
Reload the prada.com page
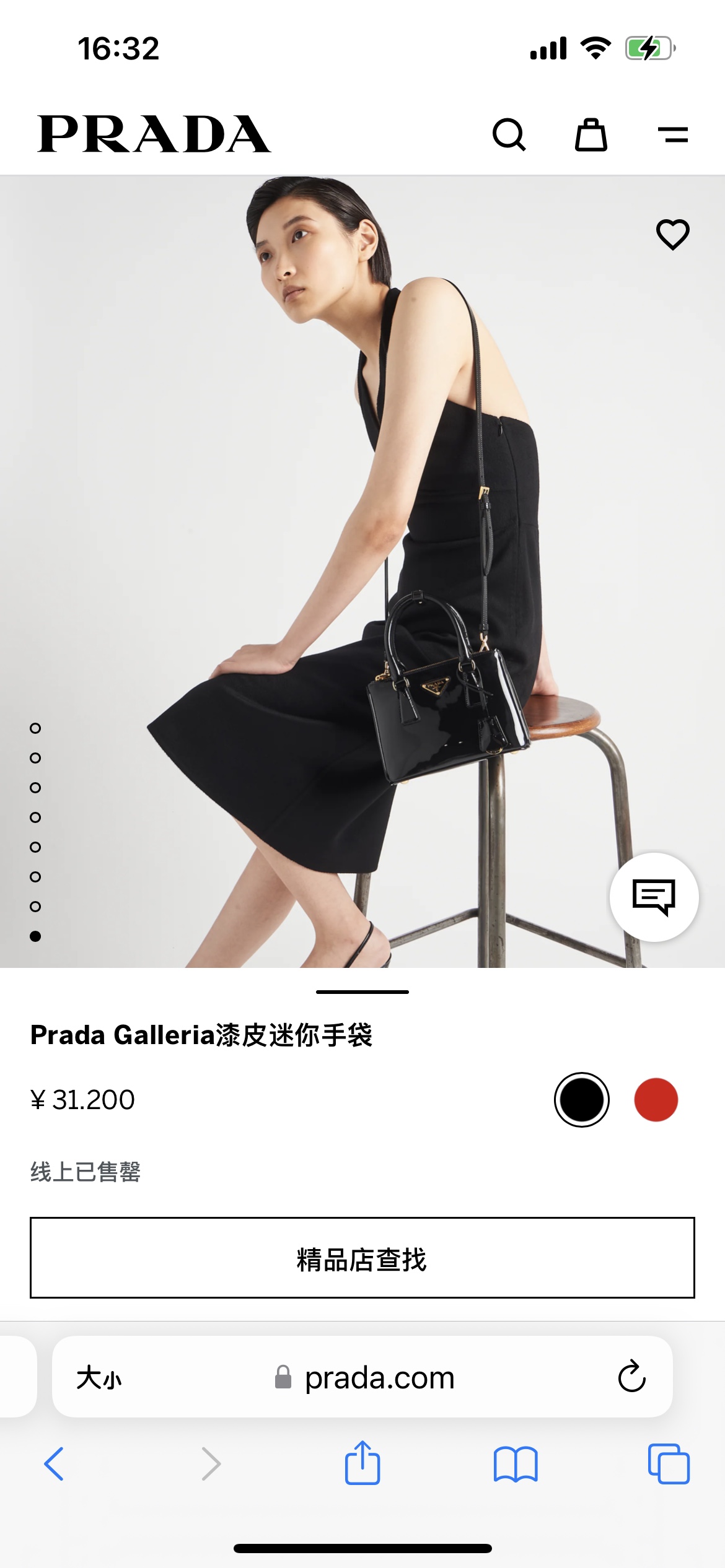click(x=631, y=1377)
